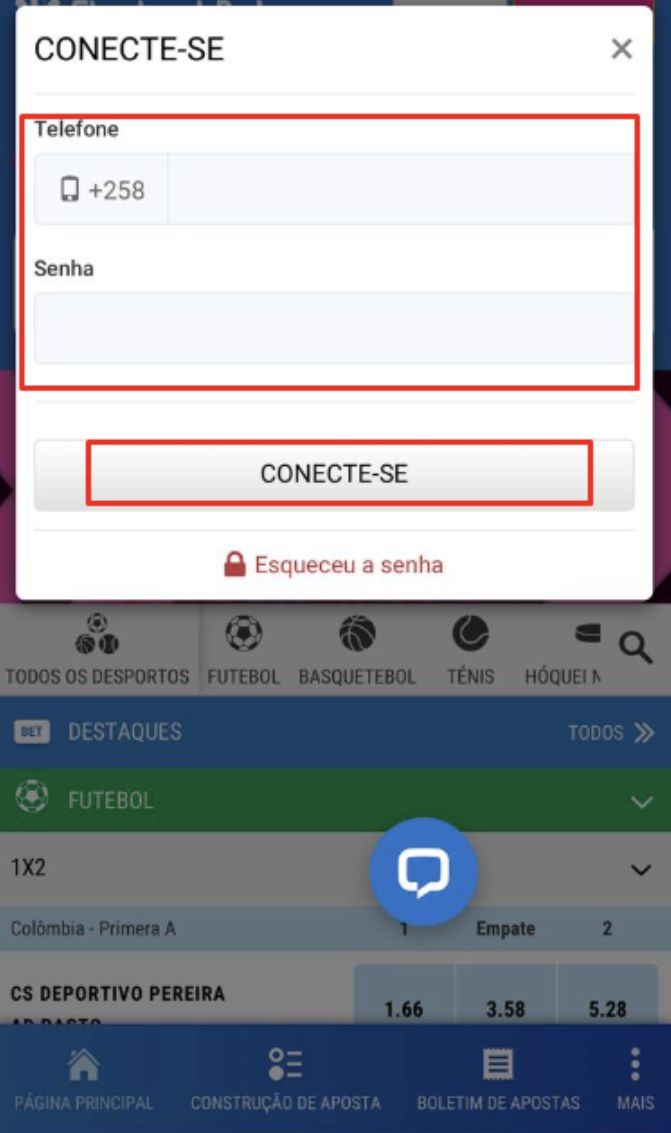Select Todos os Desportos category
671x1133 pixels.
point(97,652)
